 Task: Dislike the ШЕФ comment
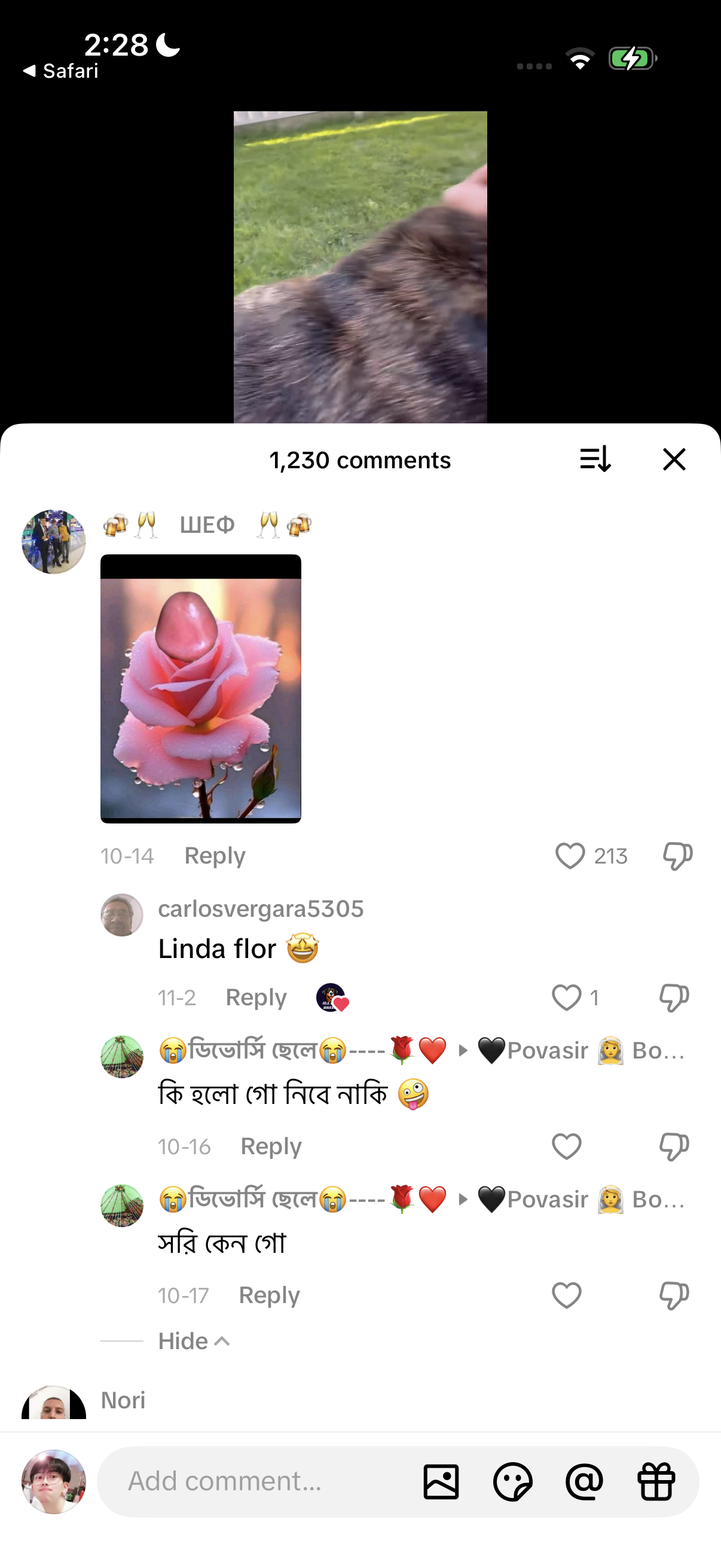click(677, 856)
